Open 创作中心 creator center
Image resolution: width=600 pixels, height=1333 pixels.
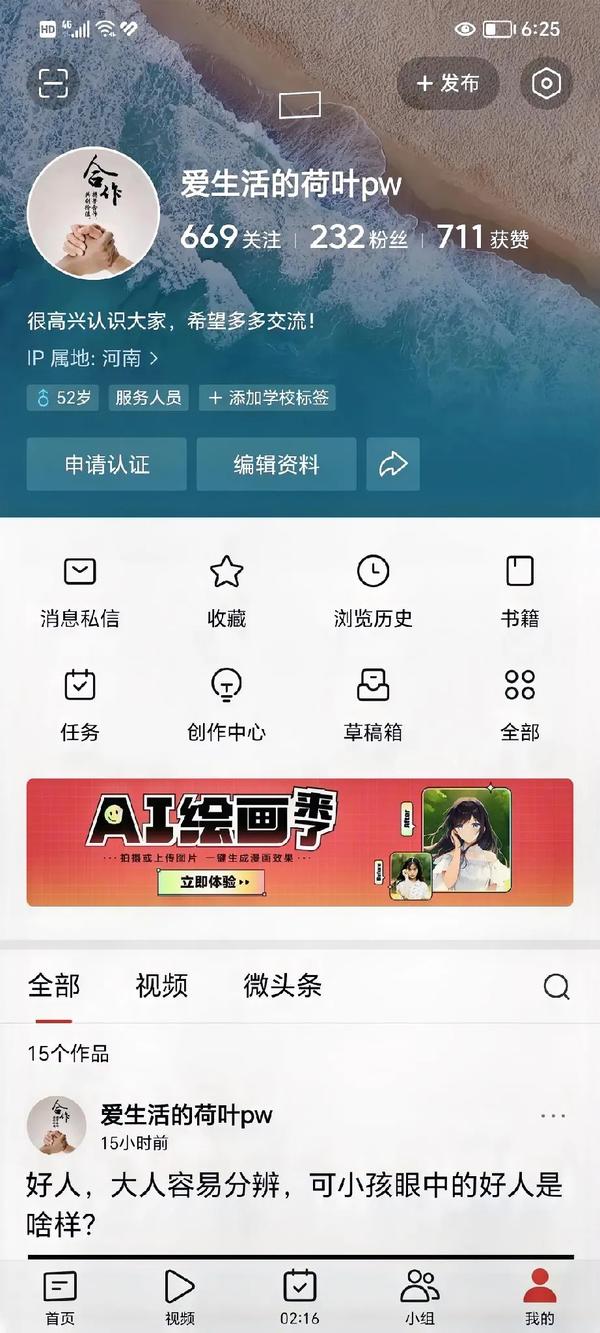(227, 705)
